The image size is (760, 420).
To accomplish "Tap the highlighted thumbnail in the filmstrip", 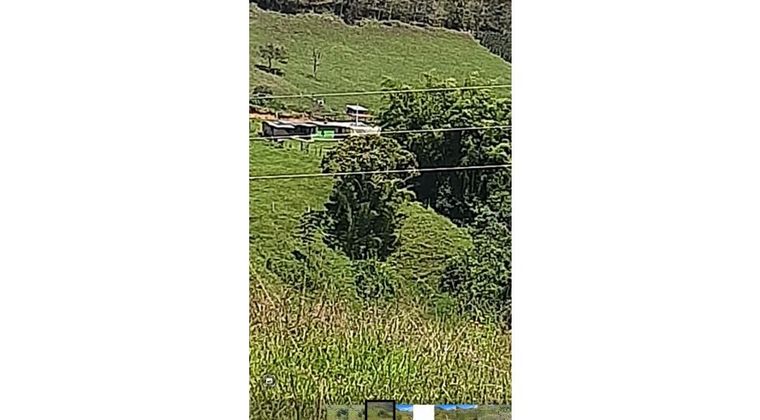I will pyautogui.click(x=380, y=410).
